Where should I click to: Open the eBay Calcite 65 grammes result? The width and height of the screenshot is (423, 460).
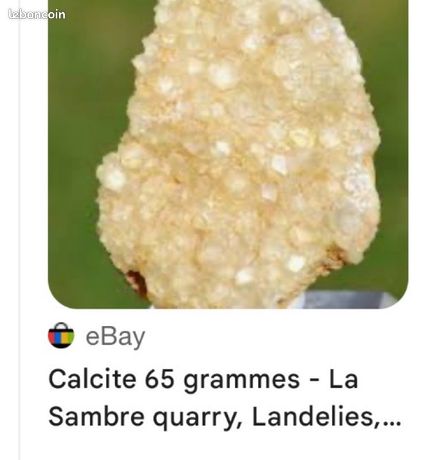[225, 398]
